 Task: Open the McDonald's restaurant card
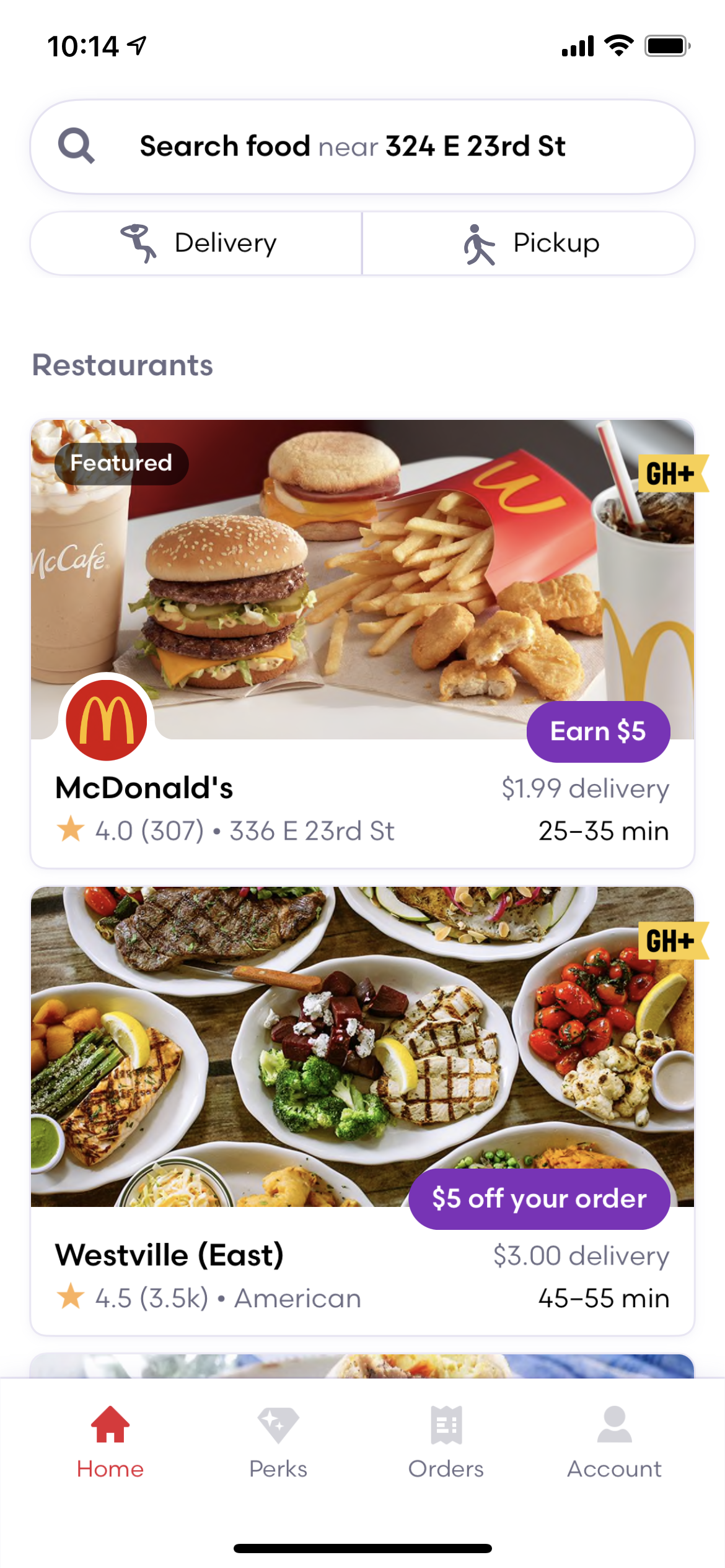362,644
